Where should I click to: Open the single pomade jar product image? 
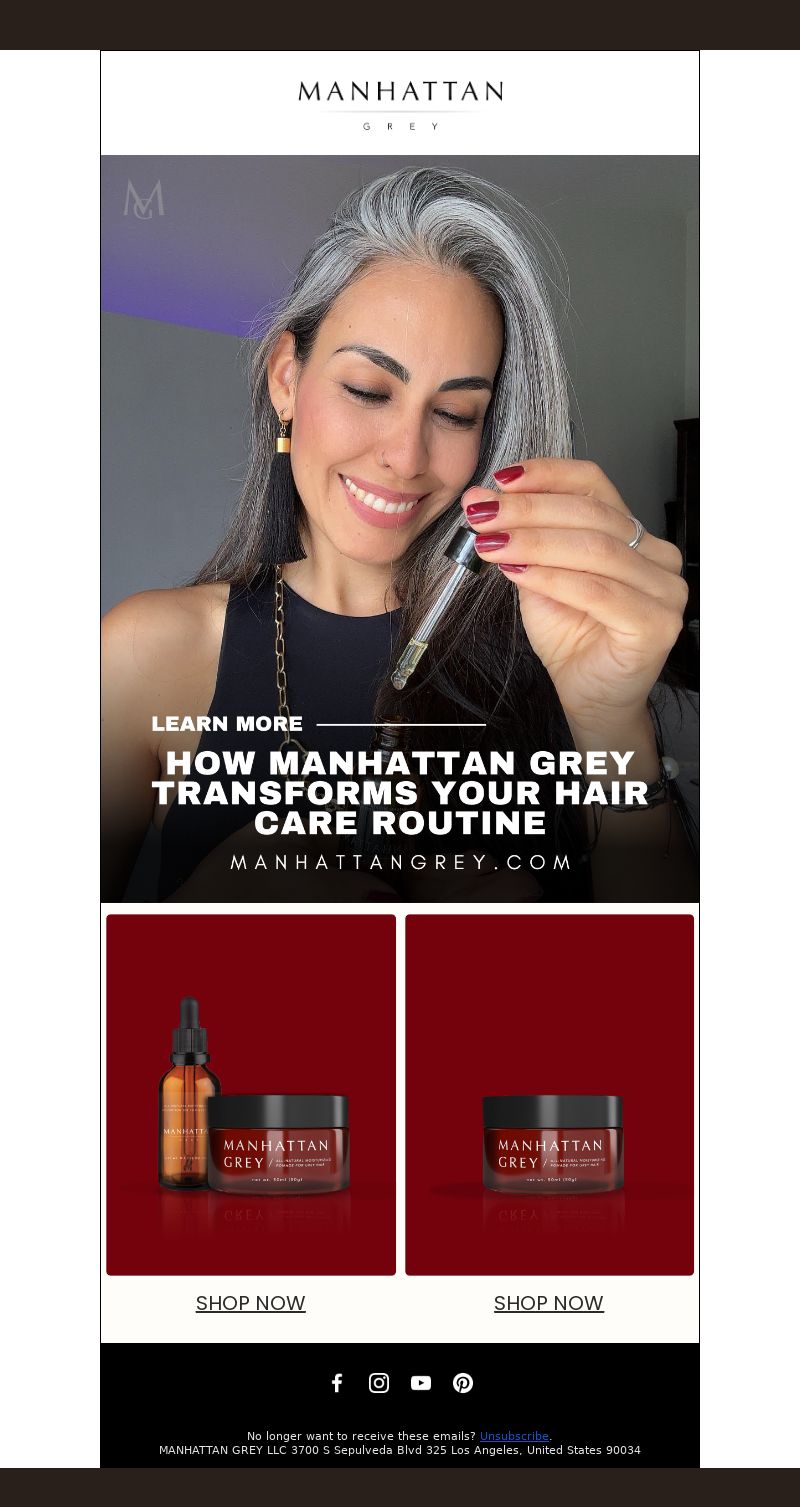pos(549,1095)
